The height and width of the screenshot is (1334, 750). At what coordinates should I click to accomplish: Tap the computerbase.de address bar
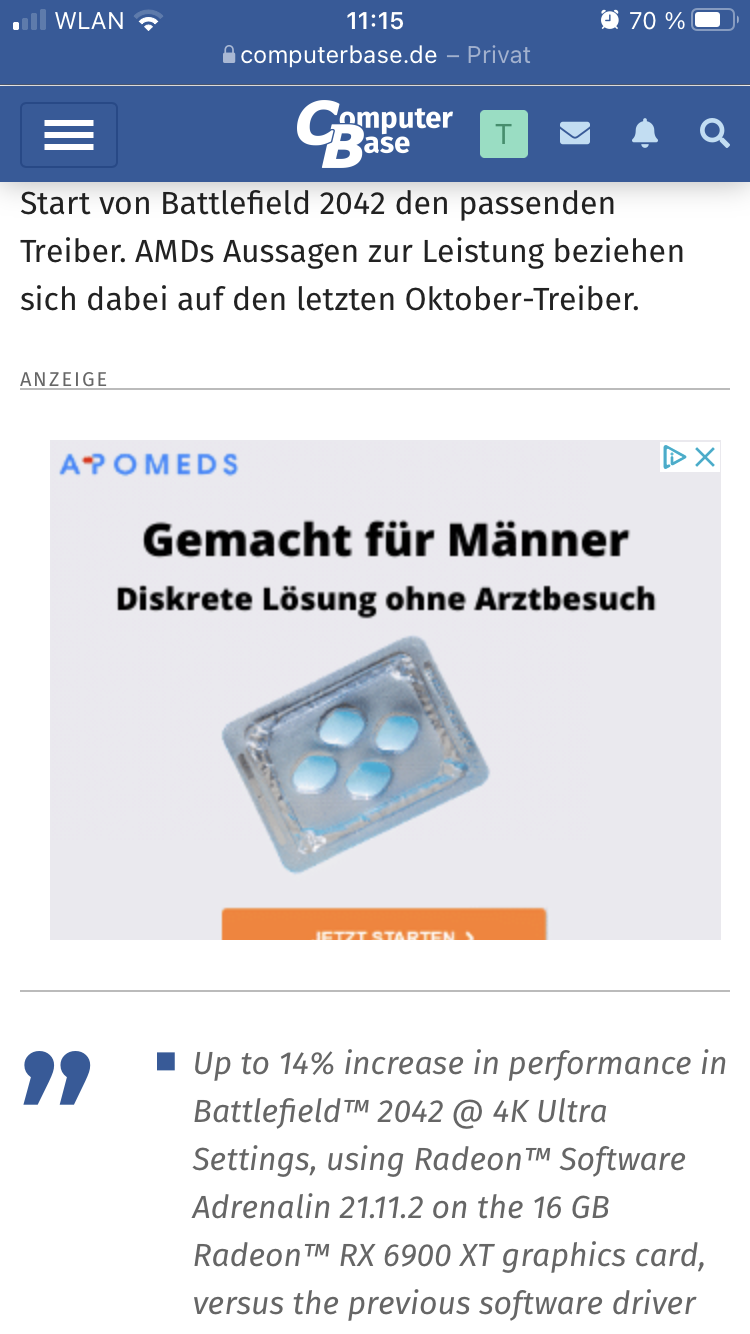click(375, 55)
